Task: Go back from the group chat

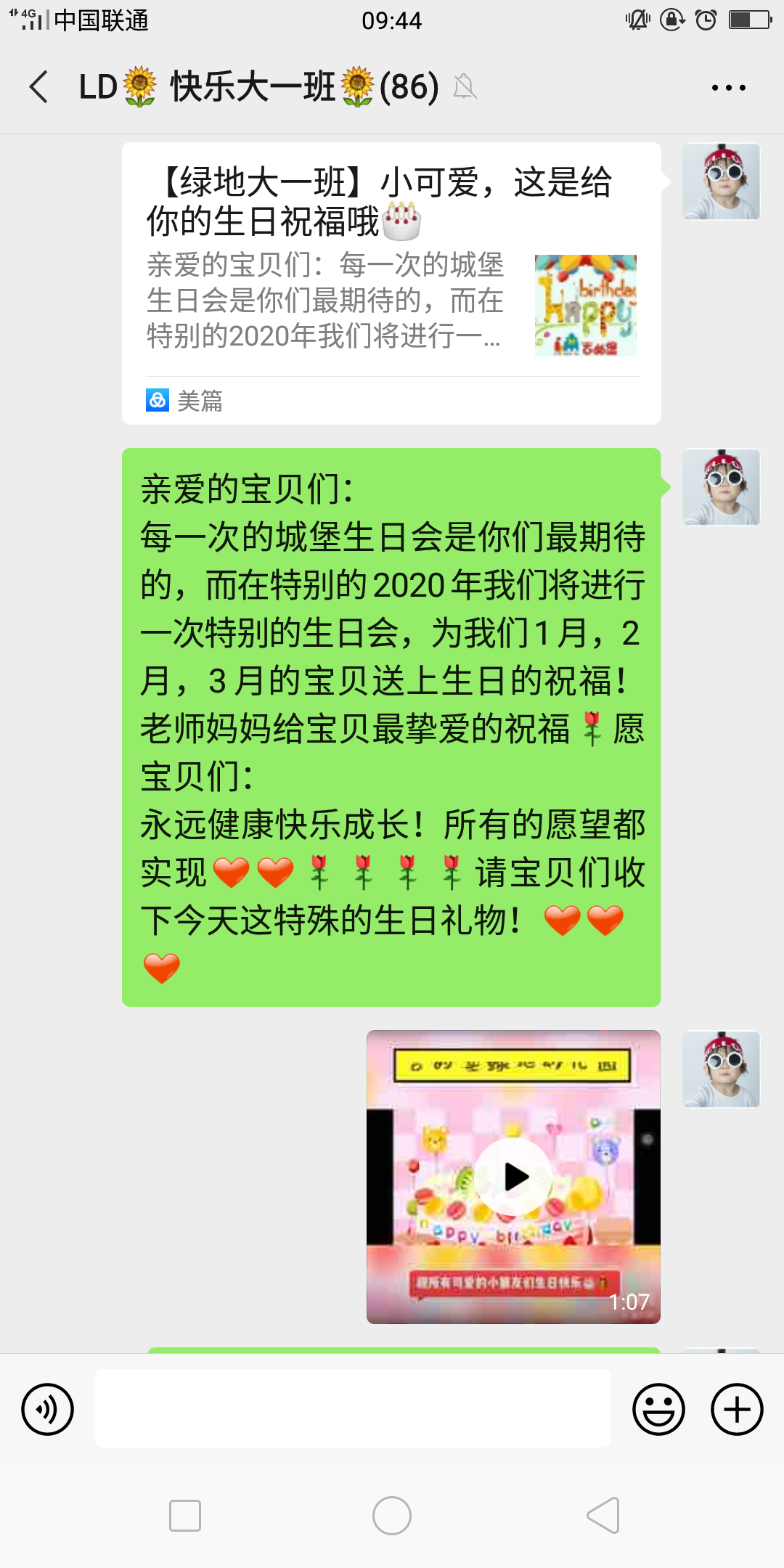Action: tap(39, 87)
